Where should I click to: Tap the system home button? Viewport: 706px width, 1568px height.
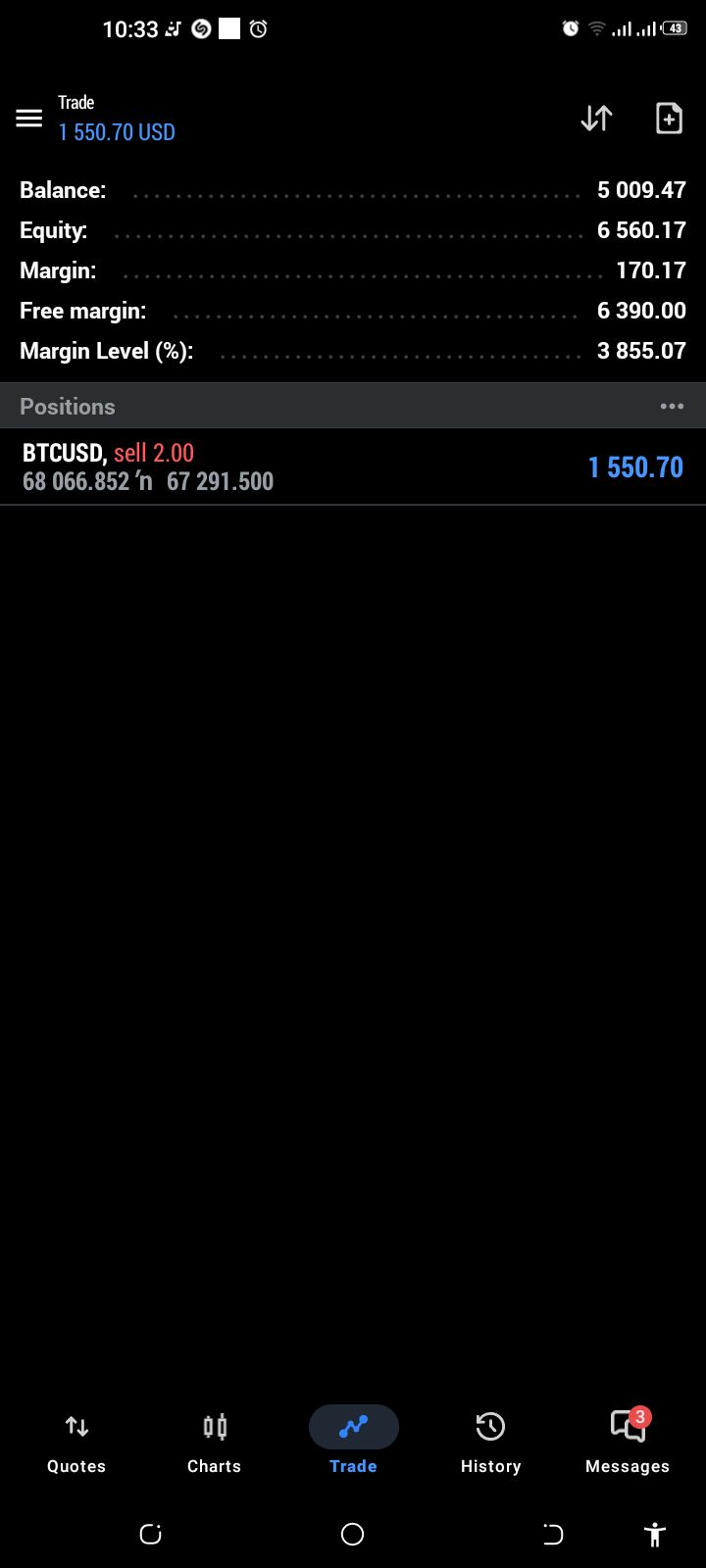353,1534
